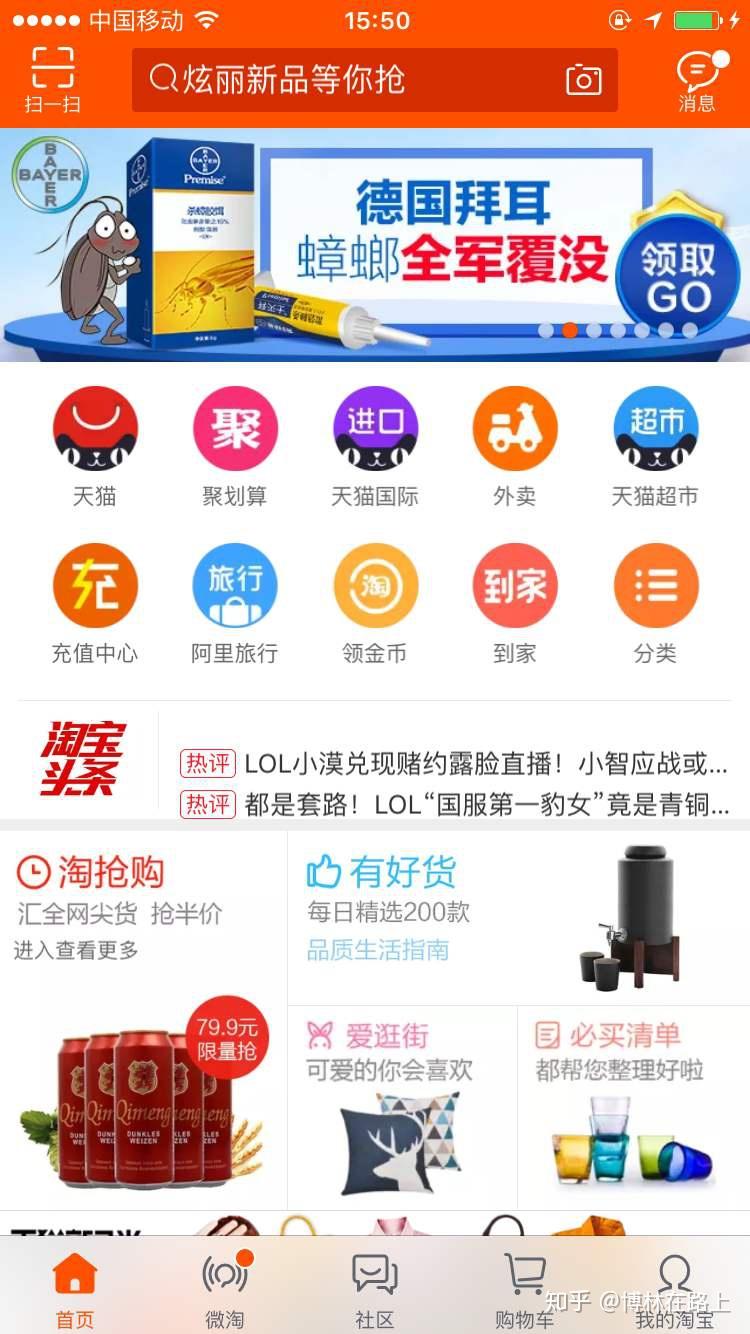
Task: Open 阿里旅行 travel service
Action: 235,588
